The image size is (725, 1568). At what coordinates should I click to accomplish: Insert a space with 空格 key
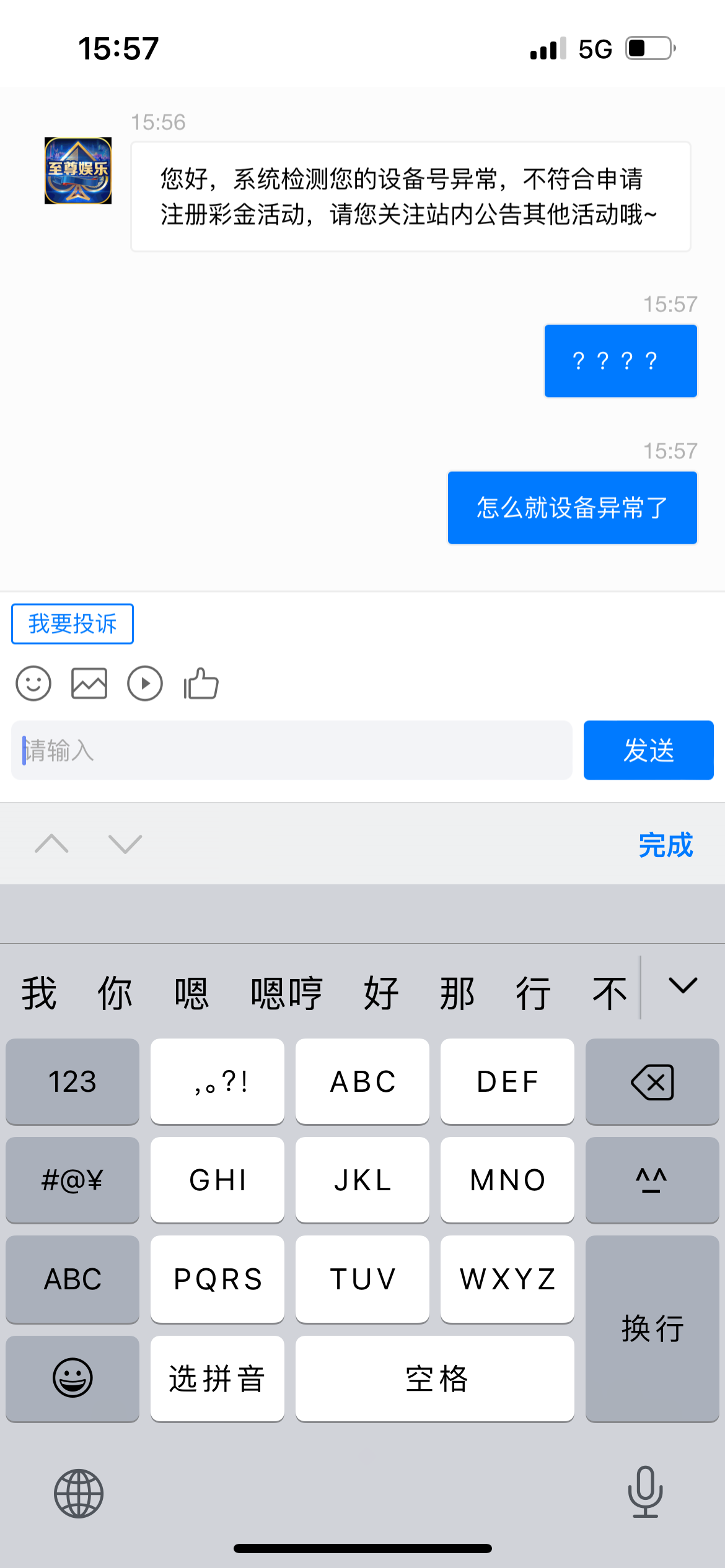tap(435, 1379)
